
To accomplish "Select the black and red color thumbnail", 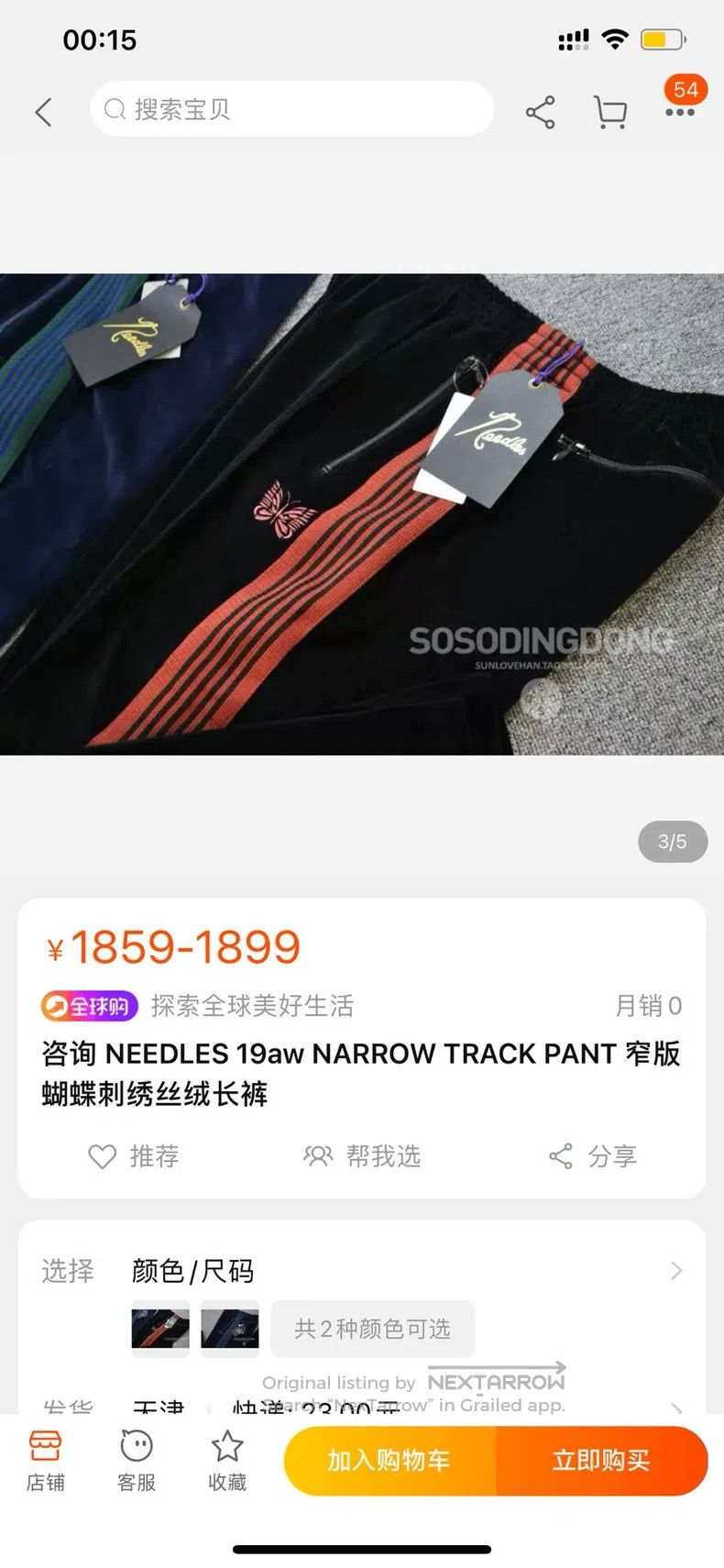I will click(160, 1329).
